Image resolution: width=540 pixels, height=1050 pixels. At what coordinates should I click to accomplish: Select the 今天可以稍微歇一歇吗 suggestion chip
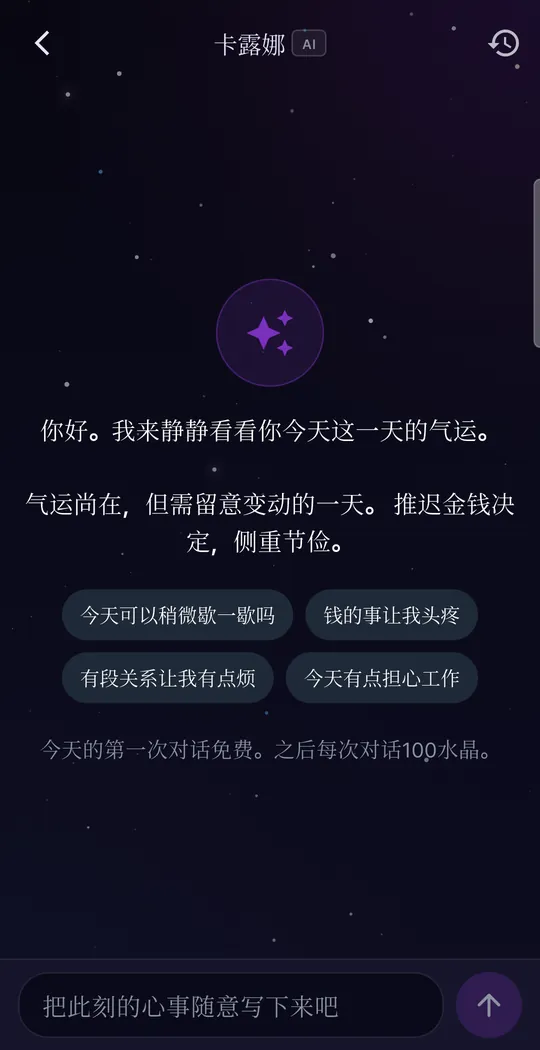tap(178, 615)
